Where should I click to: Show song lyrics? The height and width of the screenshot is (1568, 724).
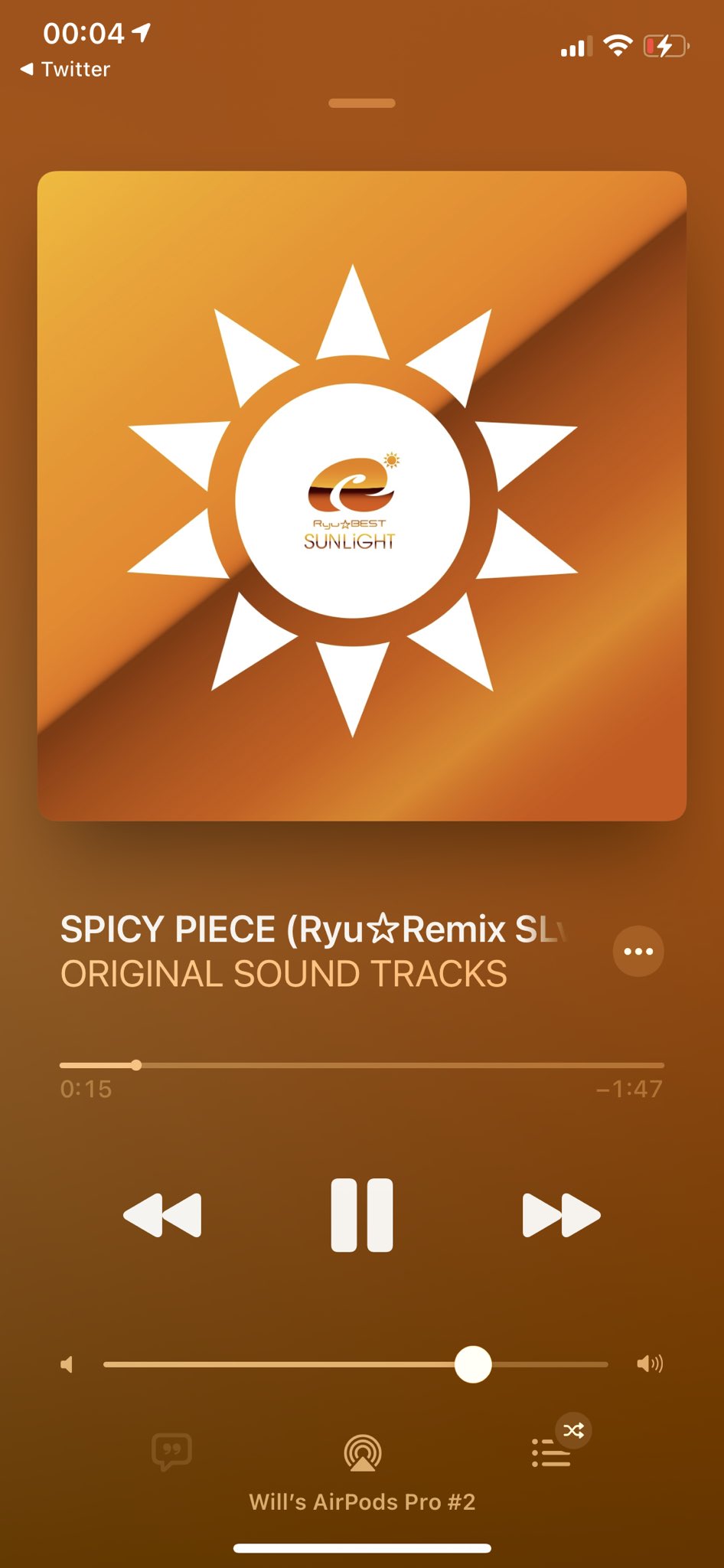click(172, 1451)
